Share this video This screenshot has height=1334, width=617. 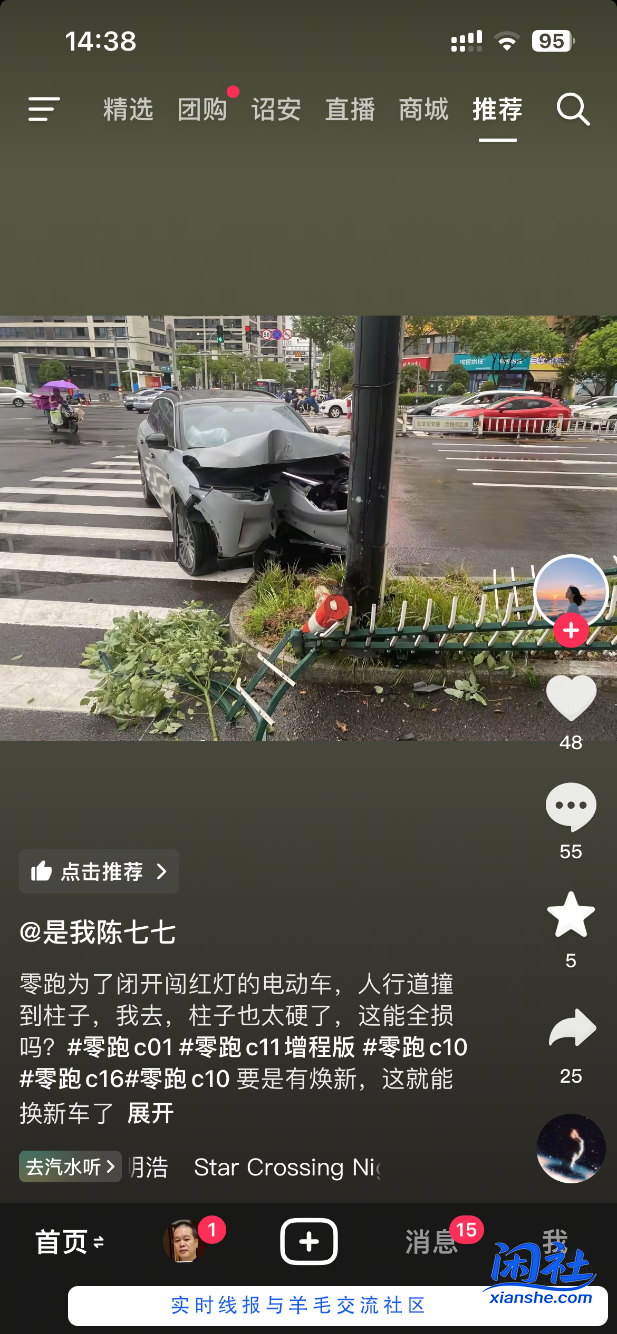(x=571, y=1030)
